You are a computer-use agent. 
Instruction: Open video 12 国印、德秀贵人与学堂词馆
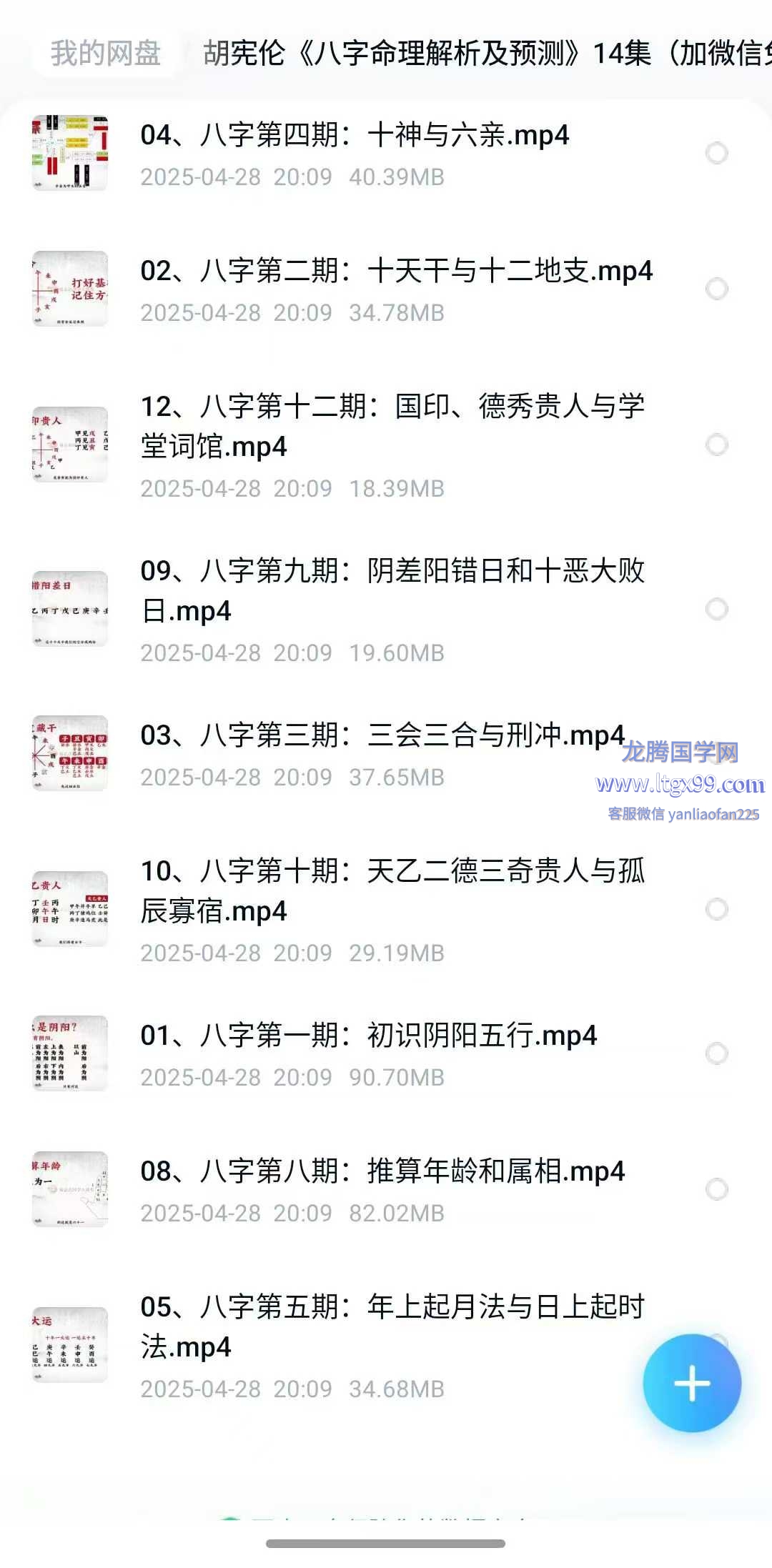click(392, 426)
